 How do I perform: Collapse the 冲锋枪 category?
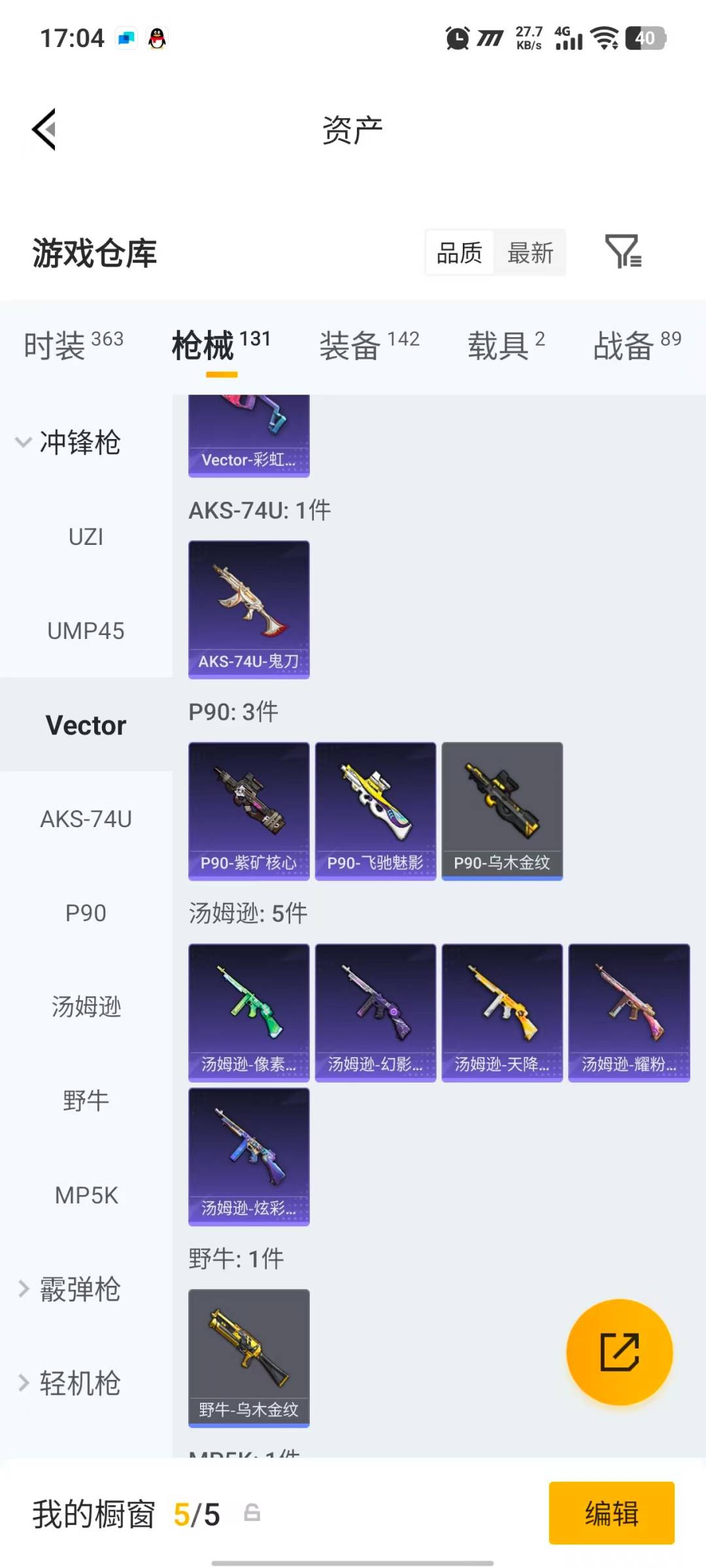point(69,442)
